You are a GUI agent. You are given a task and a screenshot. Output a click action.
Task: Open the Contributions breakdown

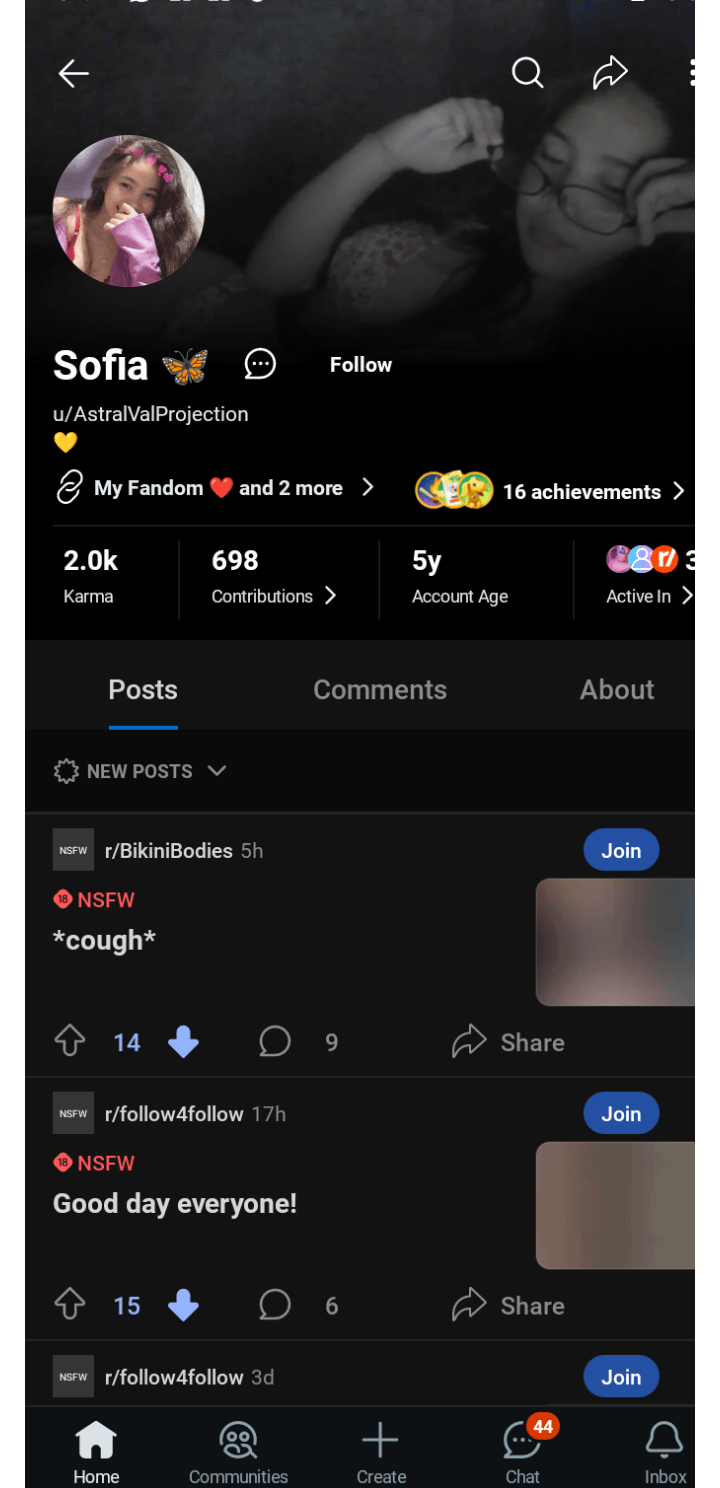click(272, 578)
